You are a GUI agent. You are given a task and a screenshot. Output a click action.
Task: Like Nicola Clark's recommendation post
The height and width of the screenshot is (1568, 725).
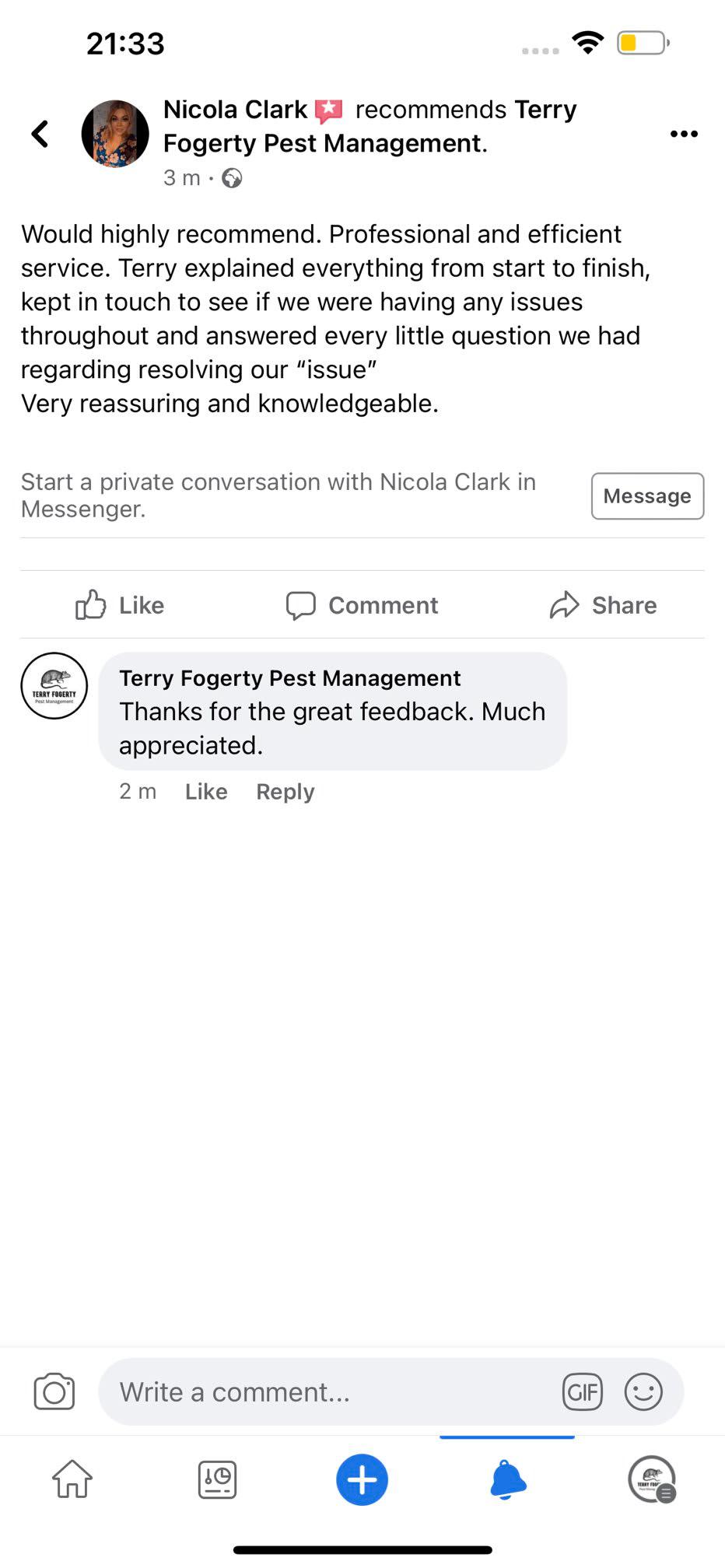(120, 604)
